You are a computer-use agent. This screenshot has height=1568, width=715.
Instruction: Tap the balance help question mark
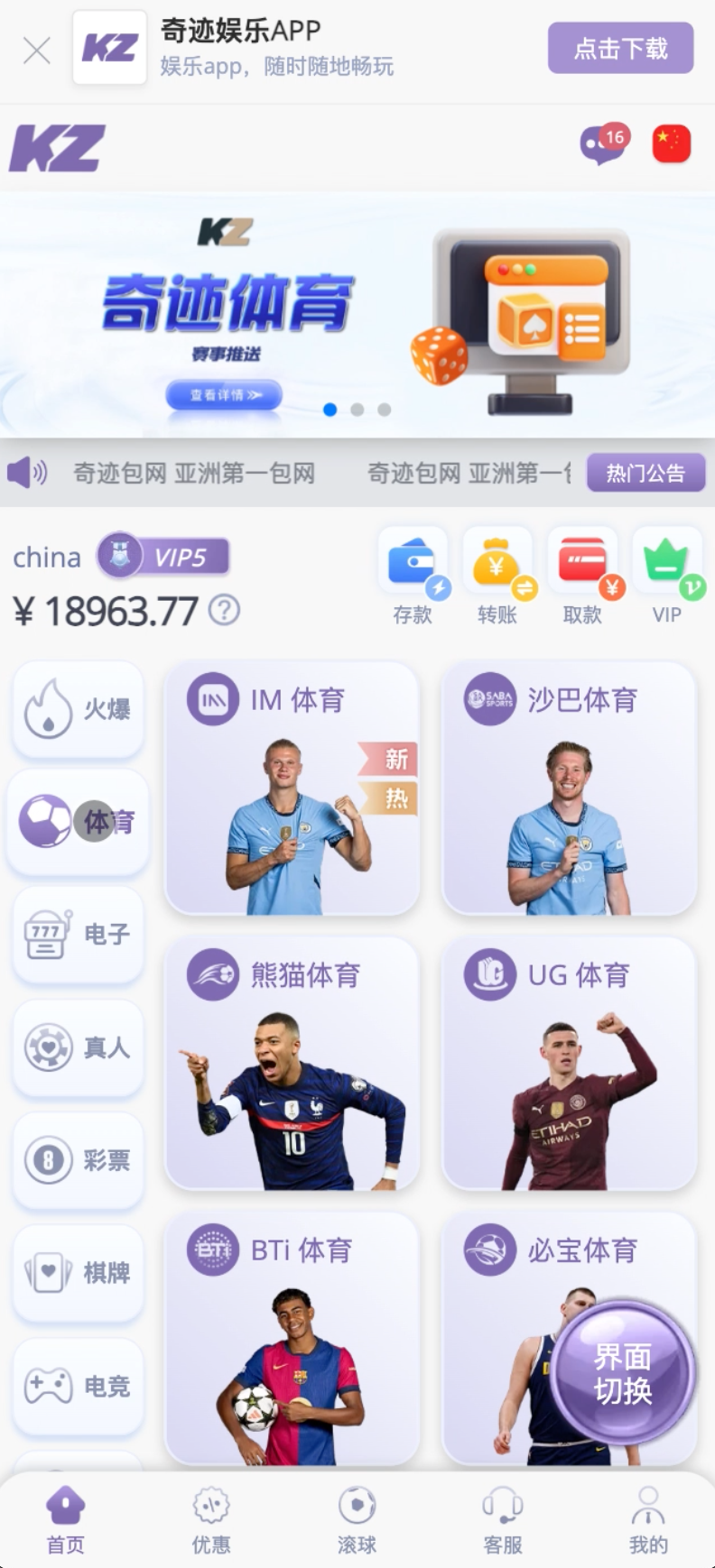point(224,611)
